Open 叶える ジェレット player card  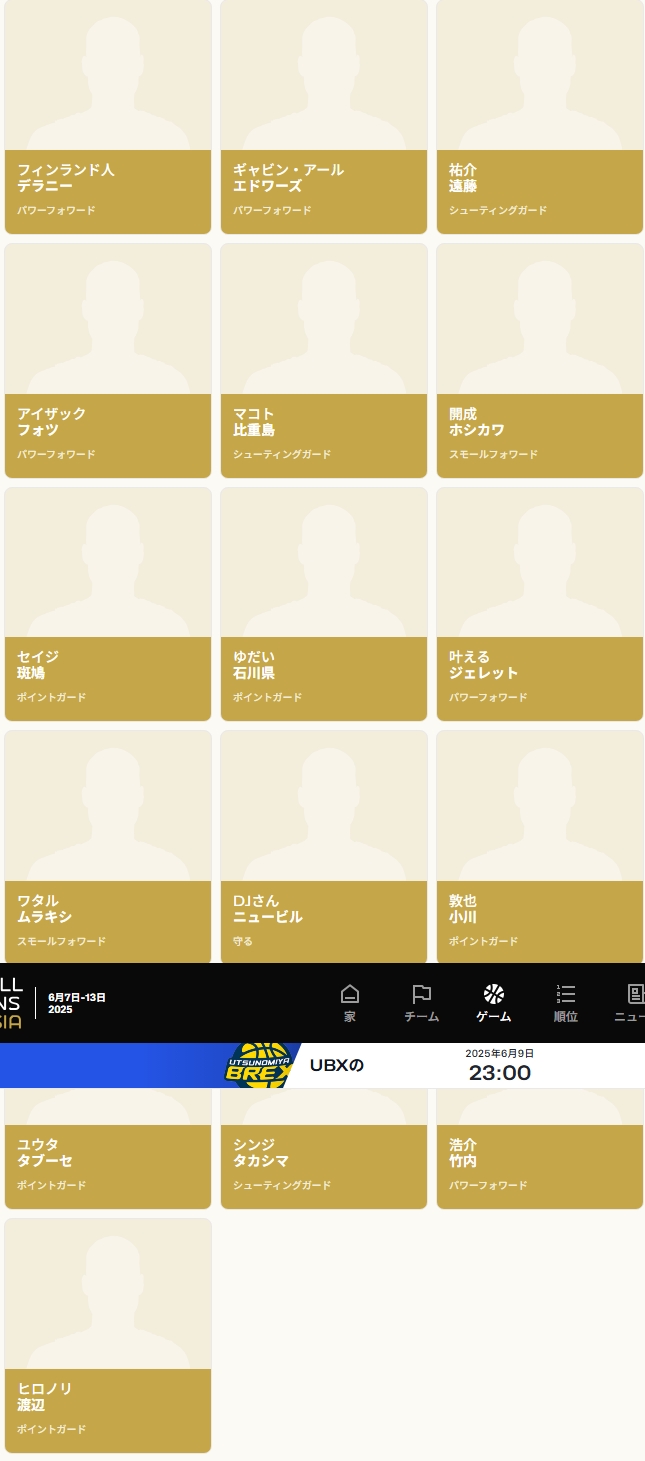(x=540, y=603)
